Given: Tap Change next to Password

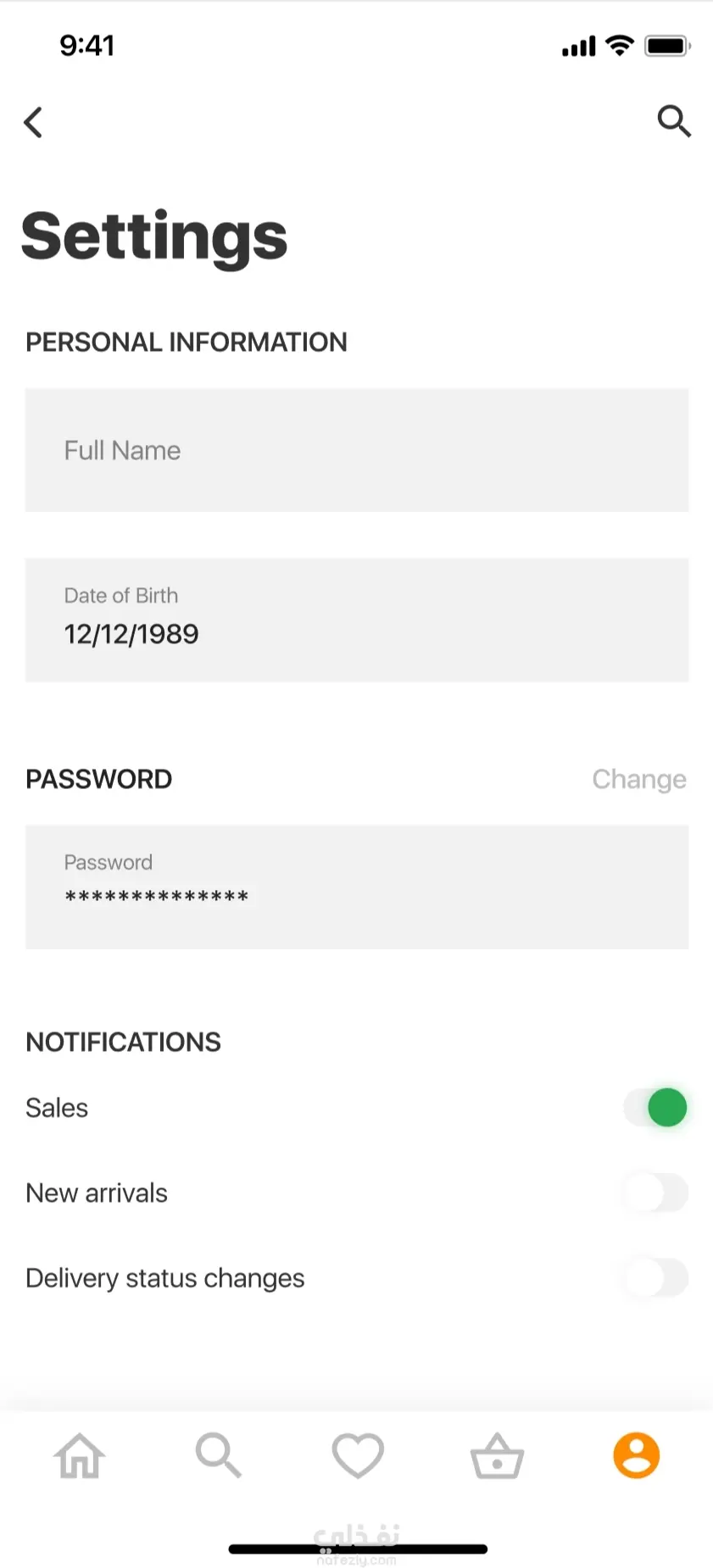Looking at the screenshot, I should click(638, 779).
